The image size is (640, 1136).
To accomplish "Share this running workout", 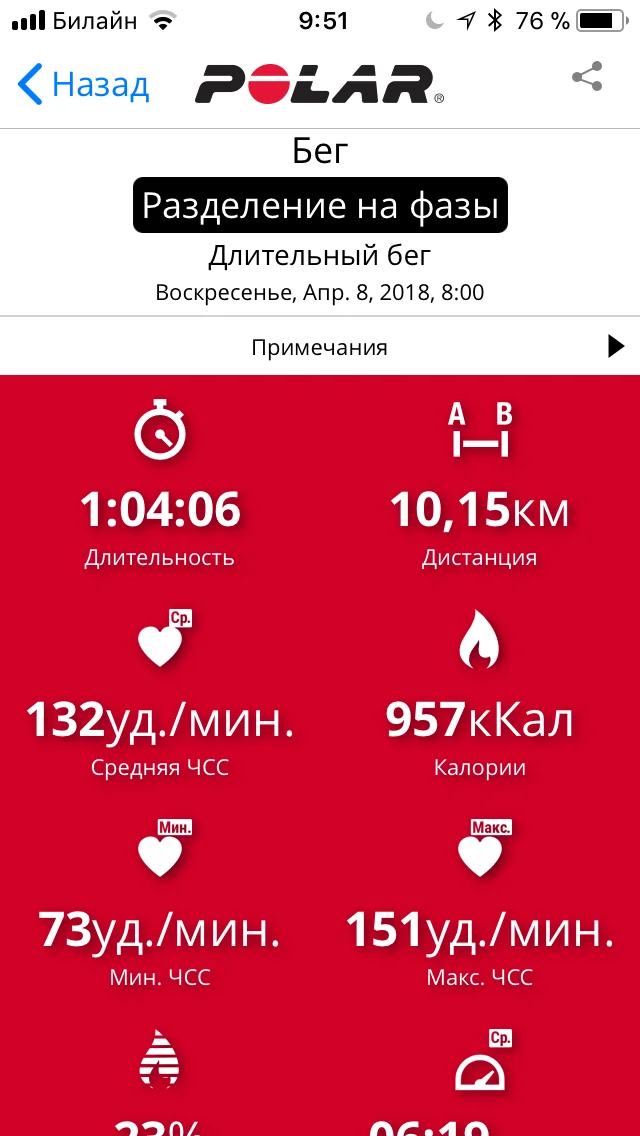I will 587,78.
